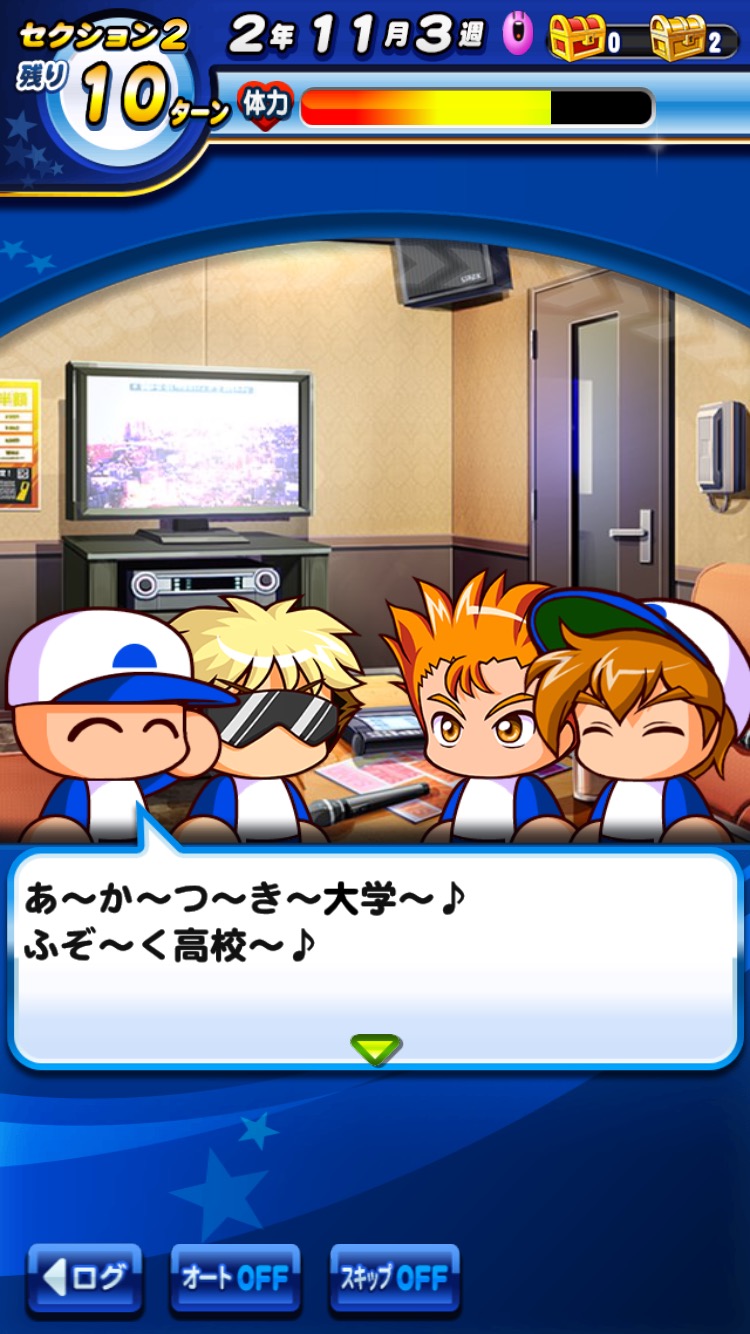Advance dialogue with the green arrow
The width and height of the screenshot is (750, 1334).
376,1048
